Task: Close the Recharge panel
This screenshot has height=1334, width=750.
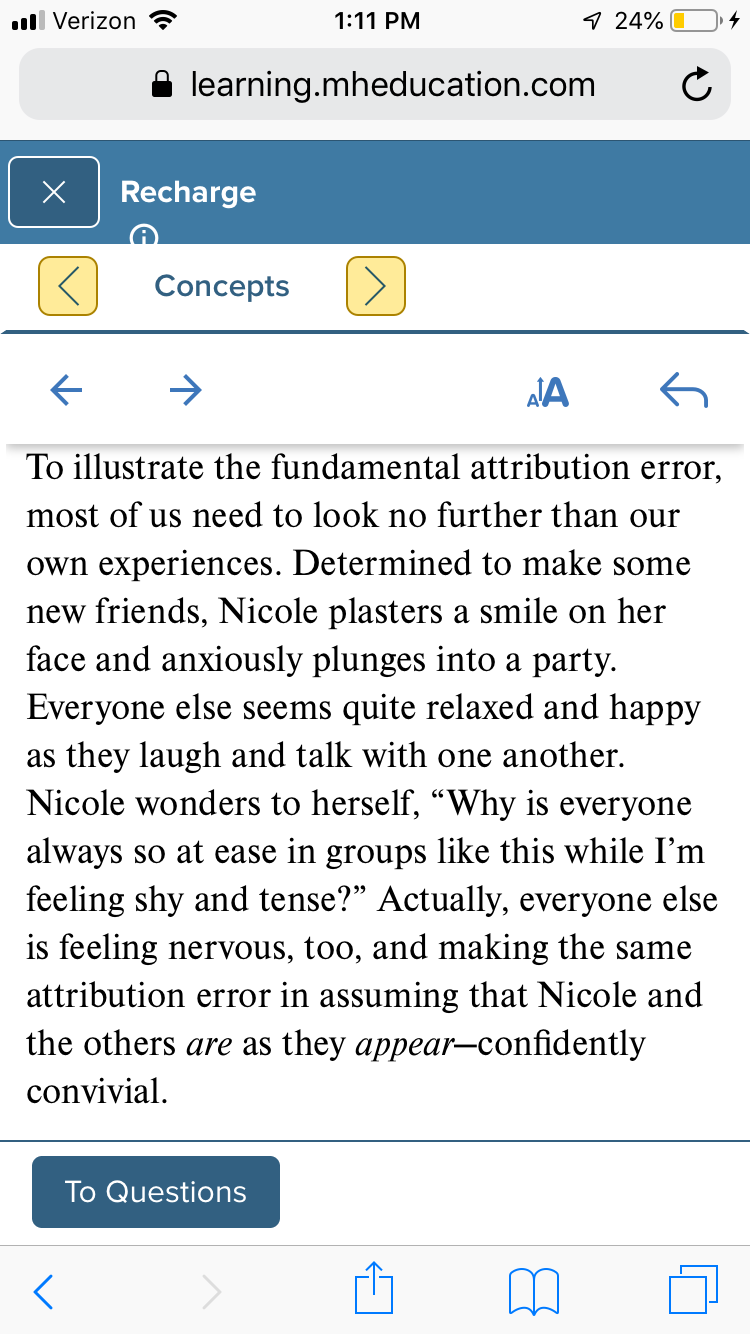Action: (x=54, y=192)
